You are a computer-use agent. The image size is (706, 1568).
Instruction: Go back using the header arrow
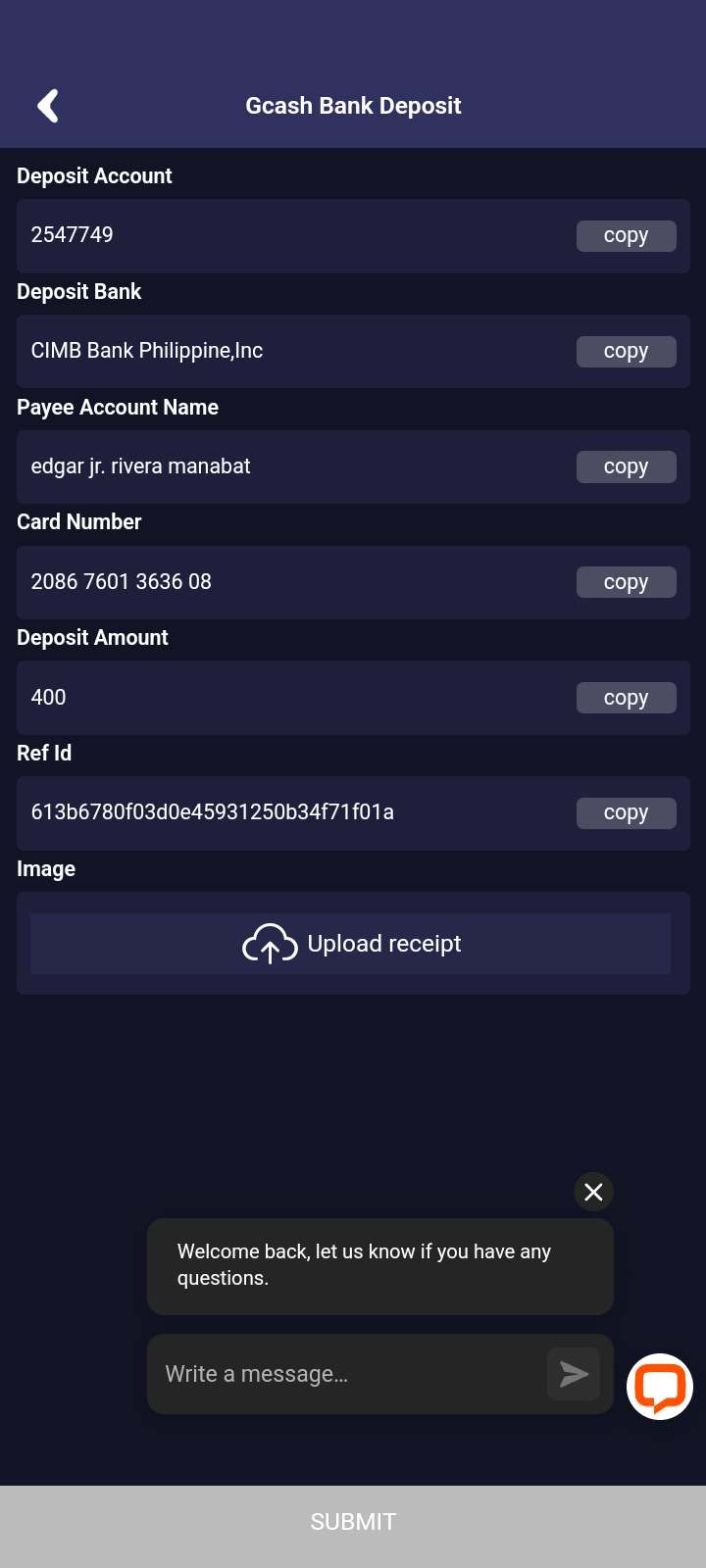click(48, 106)
